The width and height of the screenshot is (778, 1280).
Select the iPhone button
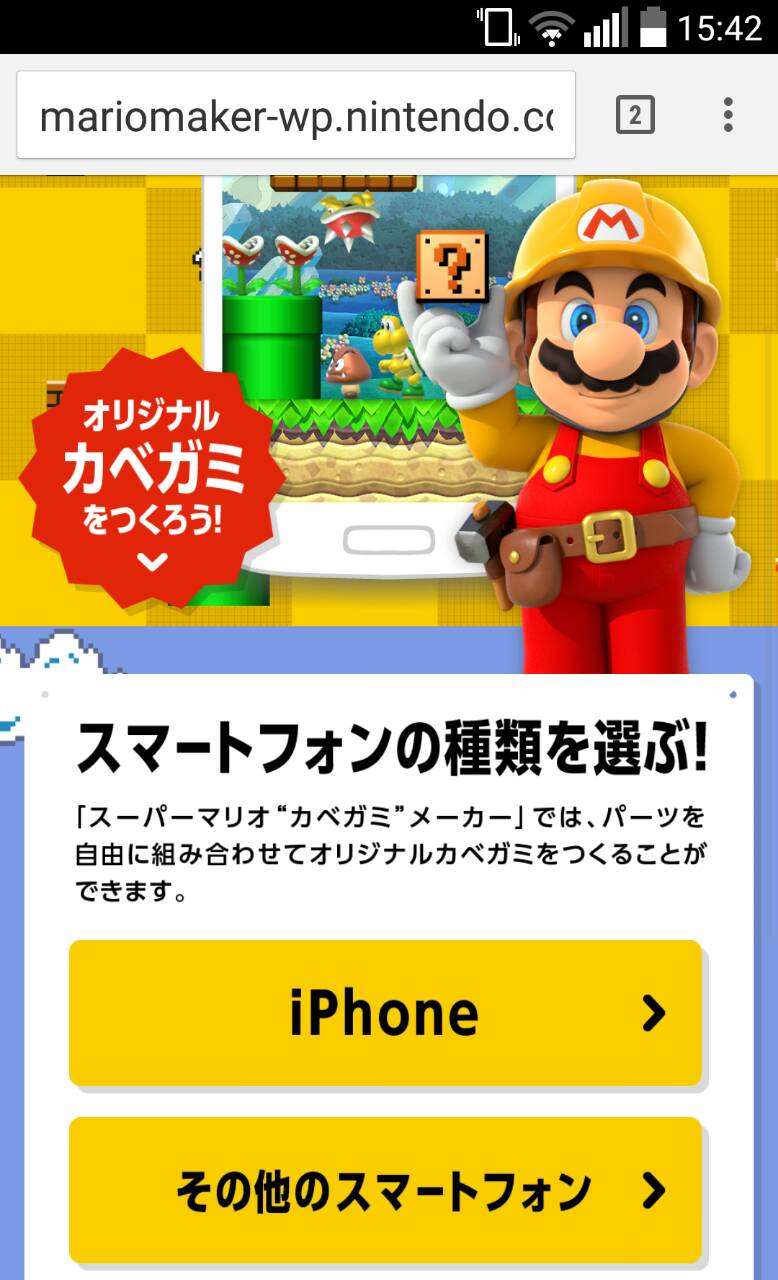386,1013
